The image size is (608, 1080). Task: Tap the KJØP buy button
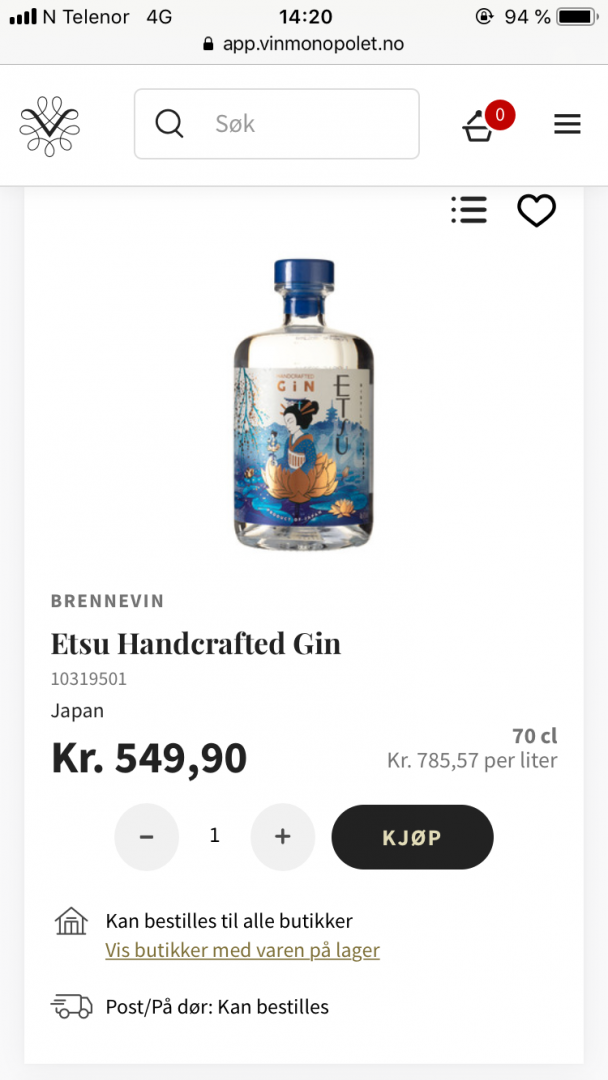coord(412,837)
